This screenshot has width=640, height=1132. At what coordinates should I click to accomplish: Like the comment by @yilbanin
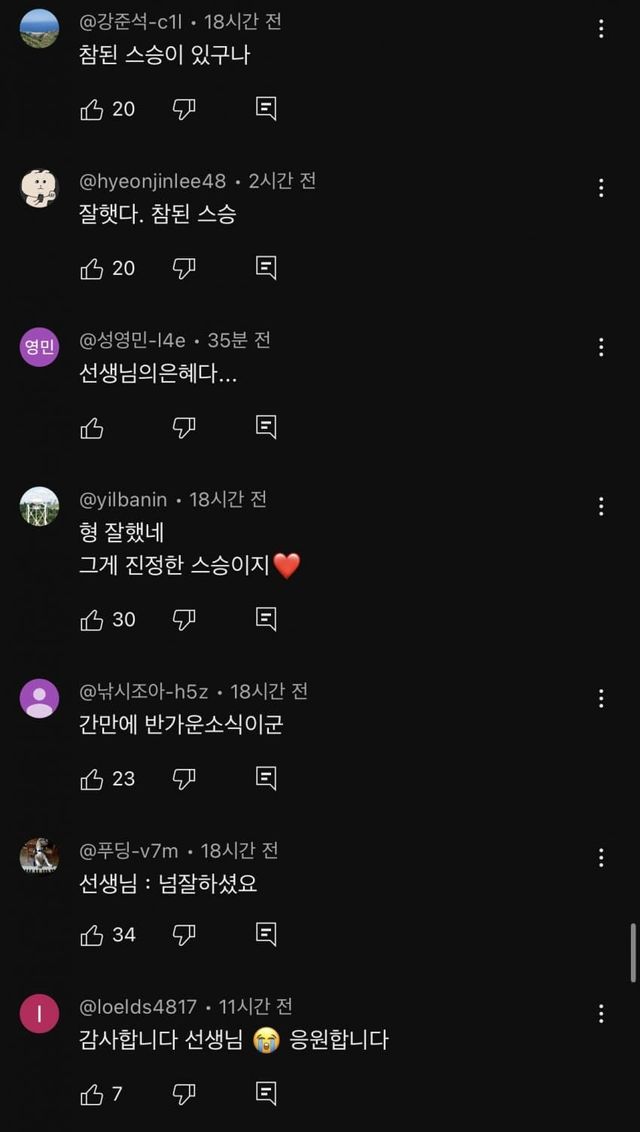click(92, 620)
